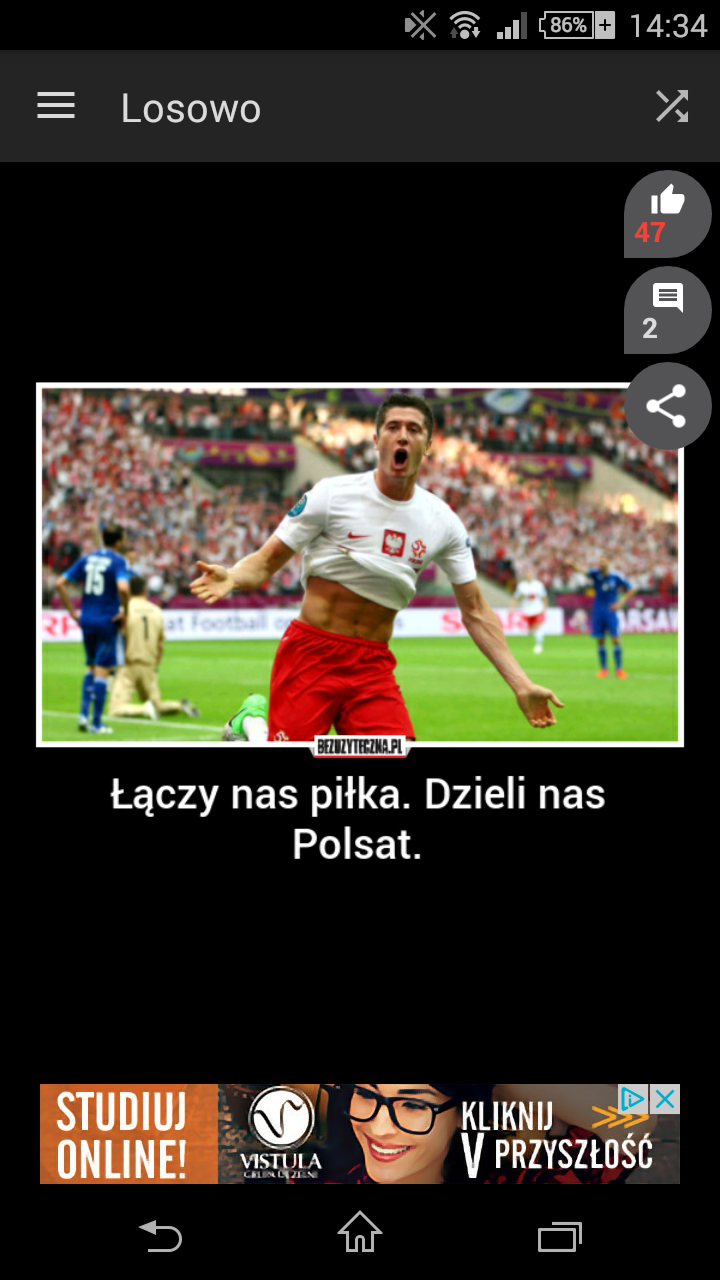The height and width of the screenshot is (1280, 720).
Task: Open the comments for this meme
Action: tap(667, 310)
